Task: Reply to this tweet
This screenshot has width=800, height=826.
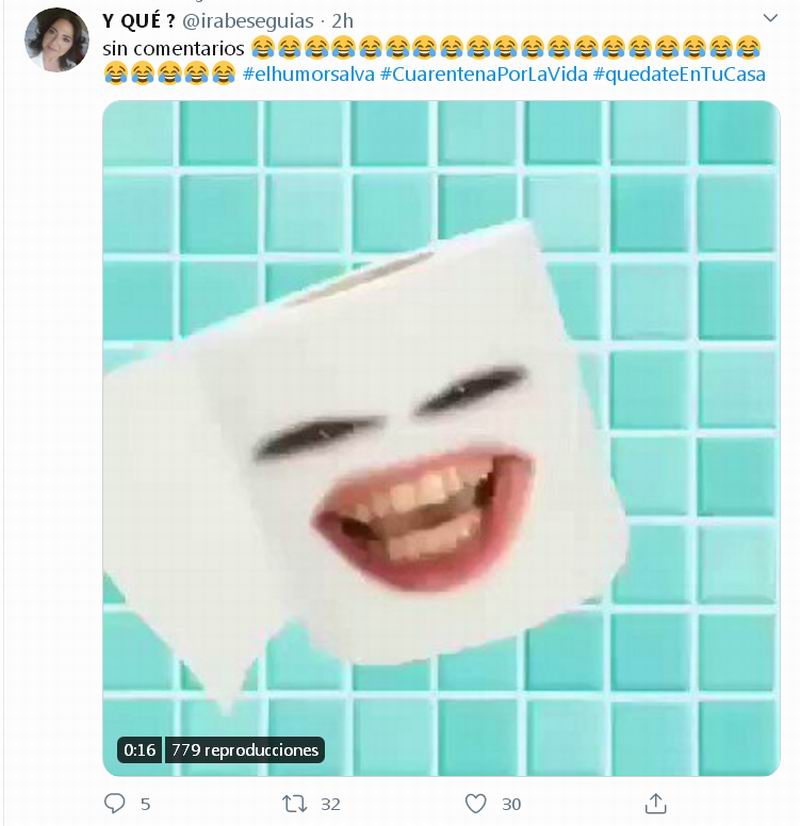Action: coord(116,803)
